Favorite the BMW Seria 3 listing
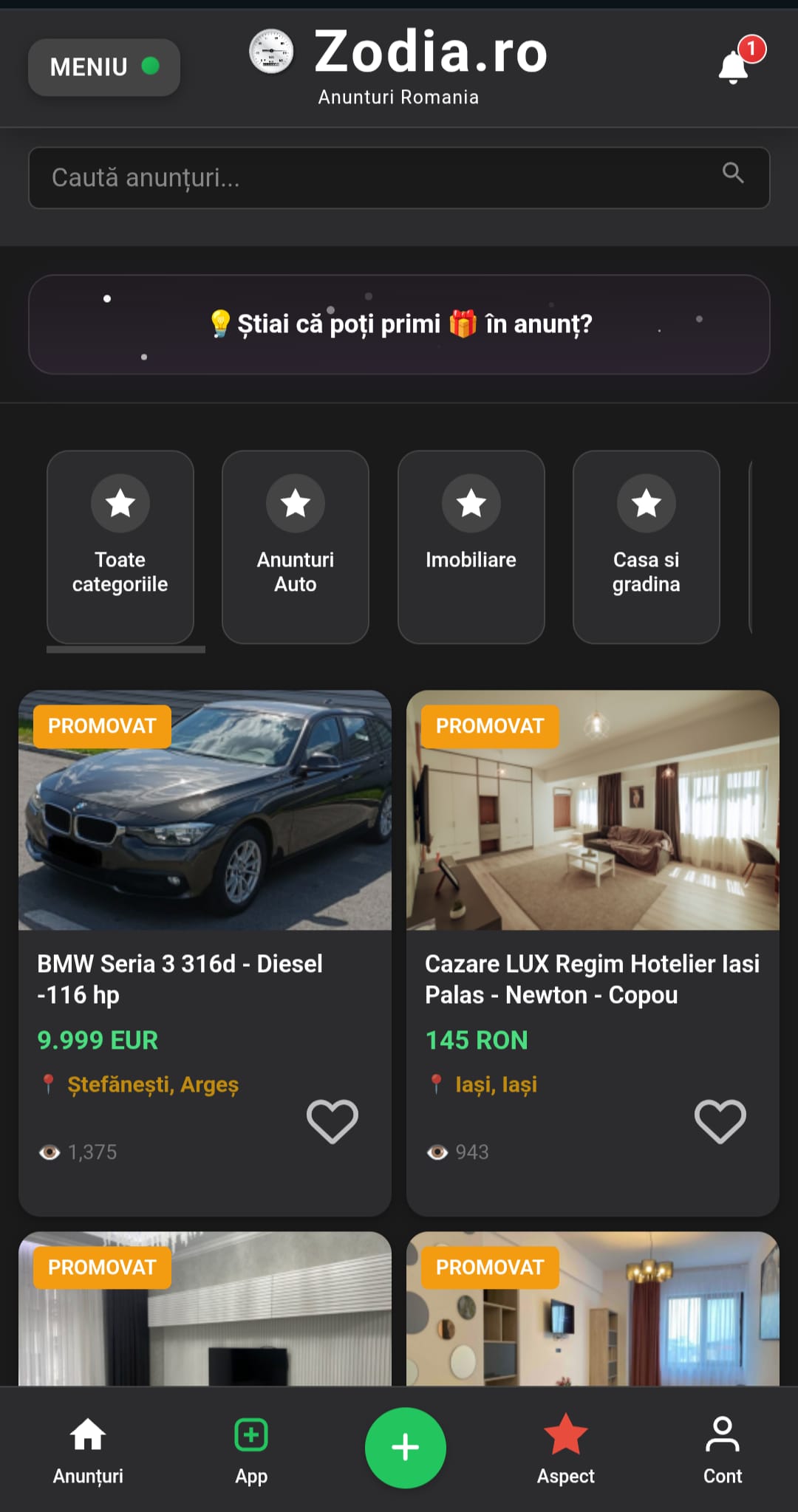798x1512 pixels. click(332, 1121)
